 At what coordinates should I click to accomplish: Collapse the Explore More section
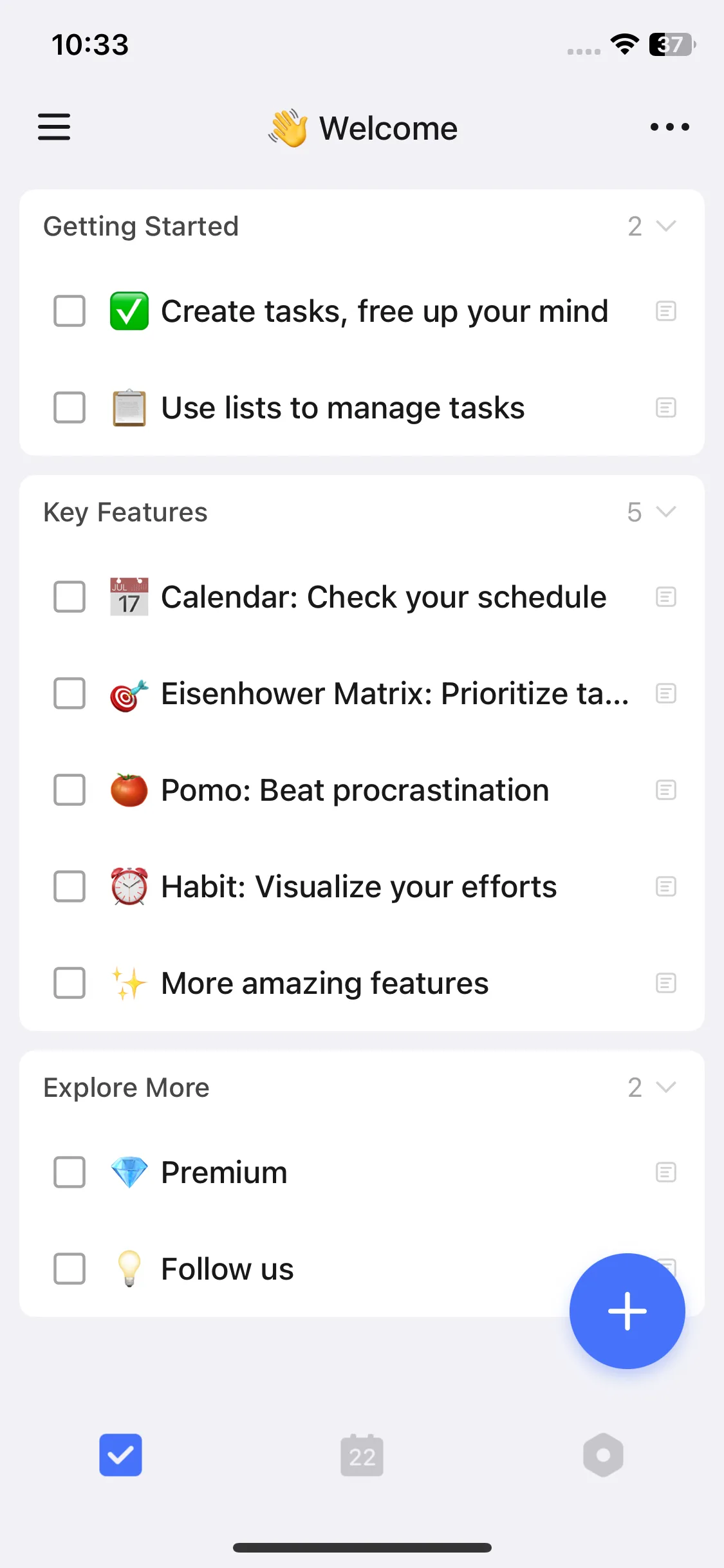666,1087
